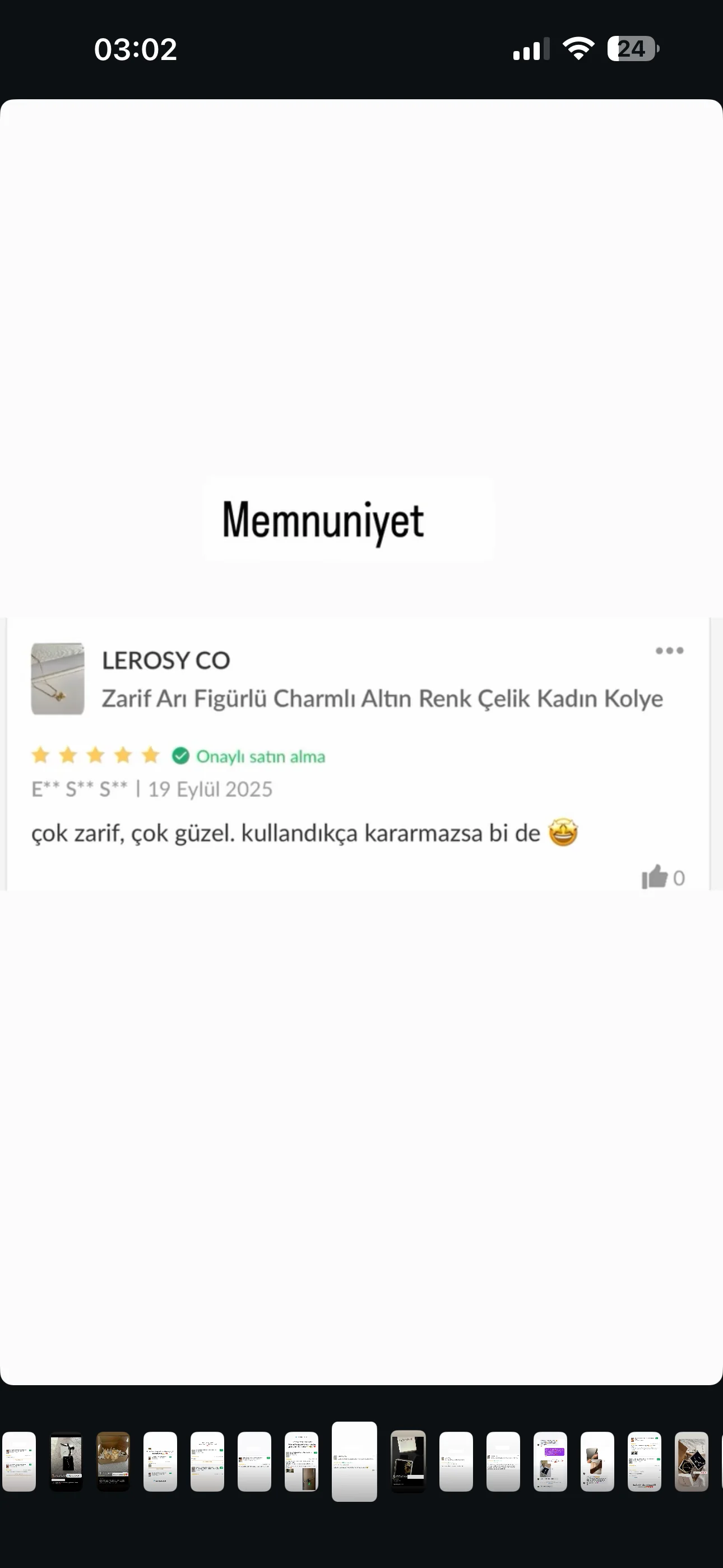
Task: Open the thumbnail showing a cardboard box
Action: (113, 1461)
